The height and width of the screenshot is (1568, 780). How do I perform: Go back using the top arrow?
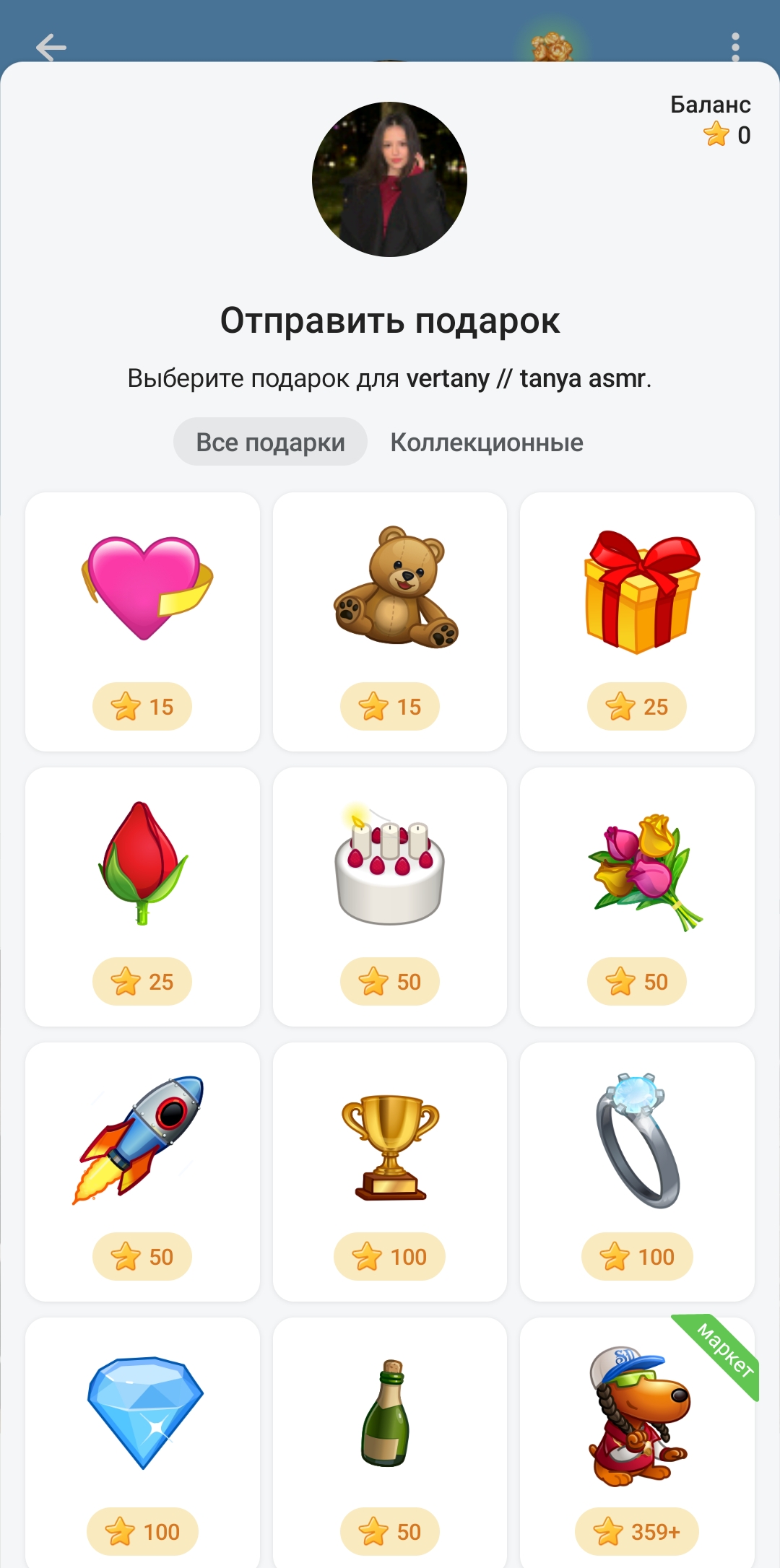(x=51, y=48)
